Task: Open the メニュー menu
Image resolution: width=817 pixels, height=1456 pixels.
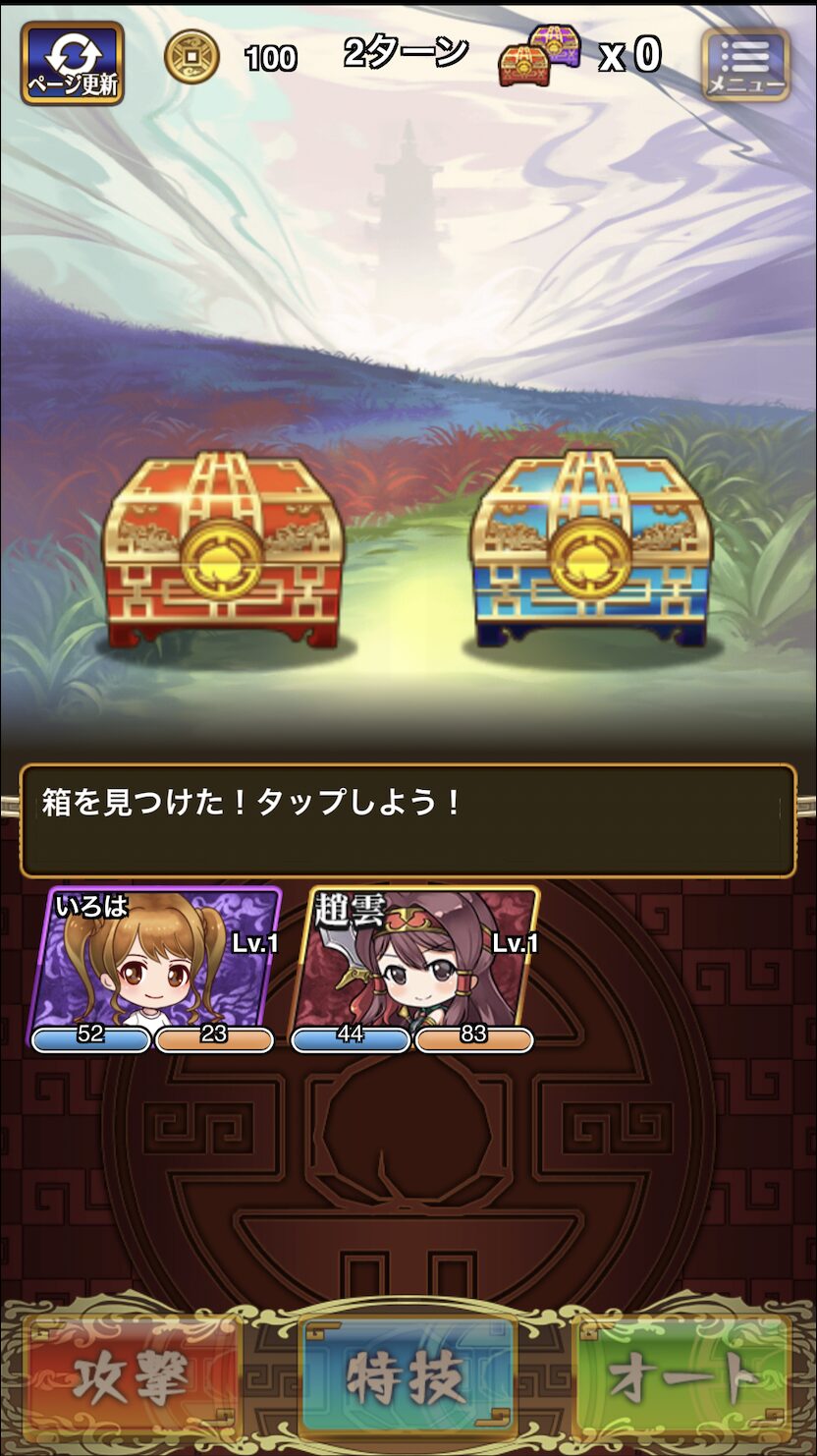Action: click(746, 65)
